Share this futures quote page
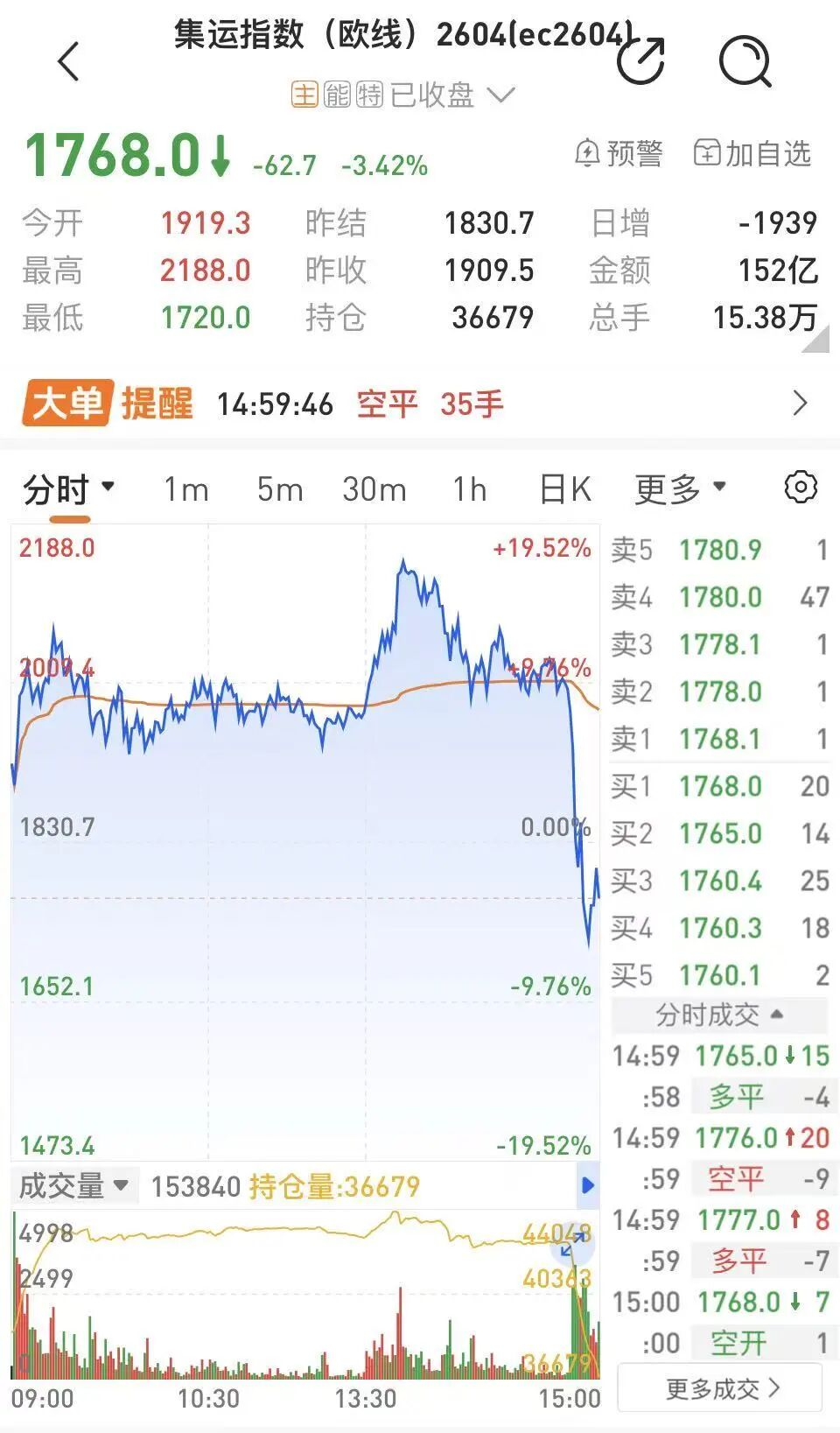Image resolution: width=840 pixels, height=1433 pixels. point(641,61)
